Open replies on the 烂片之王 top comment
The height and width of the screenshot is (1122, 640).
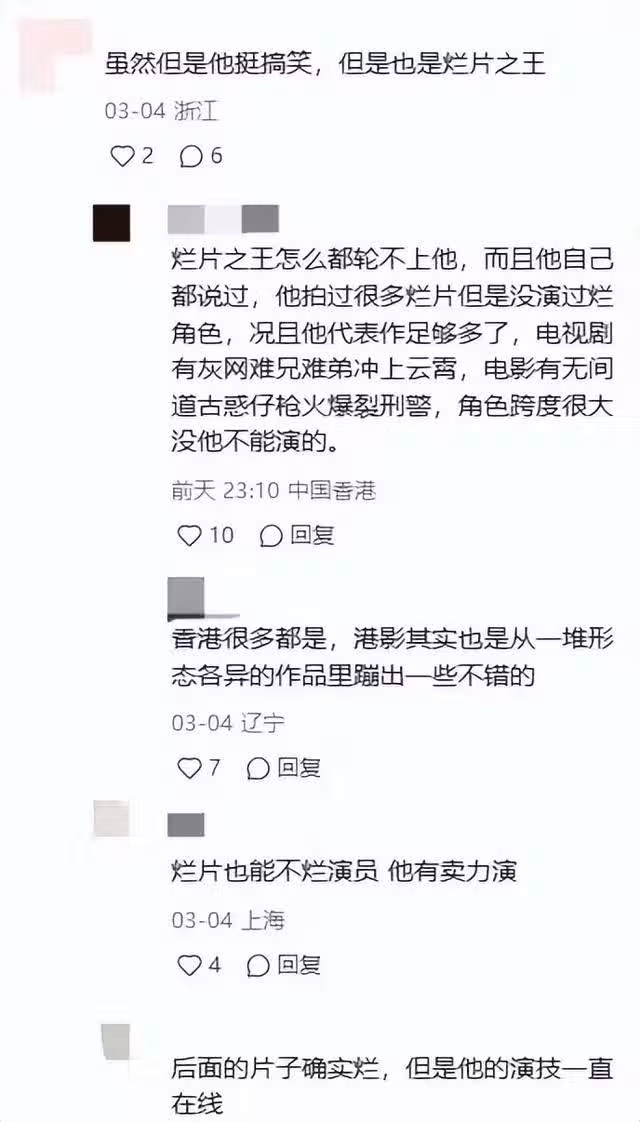[x=191, y=157]
